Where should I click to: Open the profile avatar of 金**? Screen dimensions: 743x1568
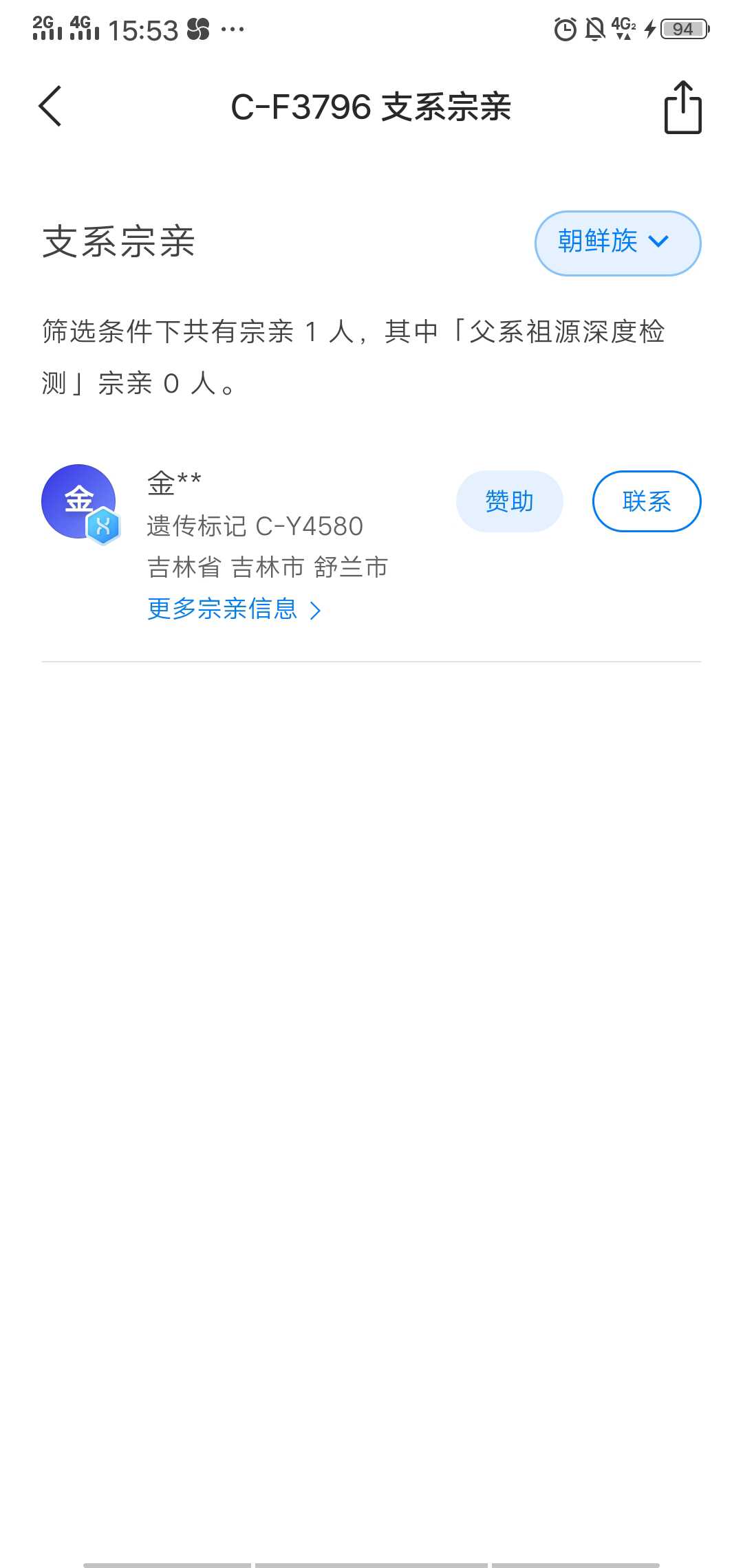tap(80, 503)
